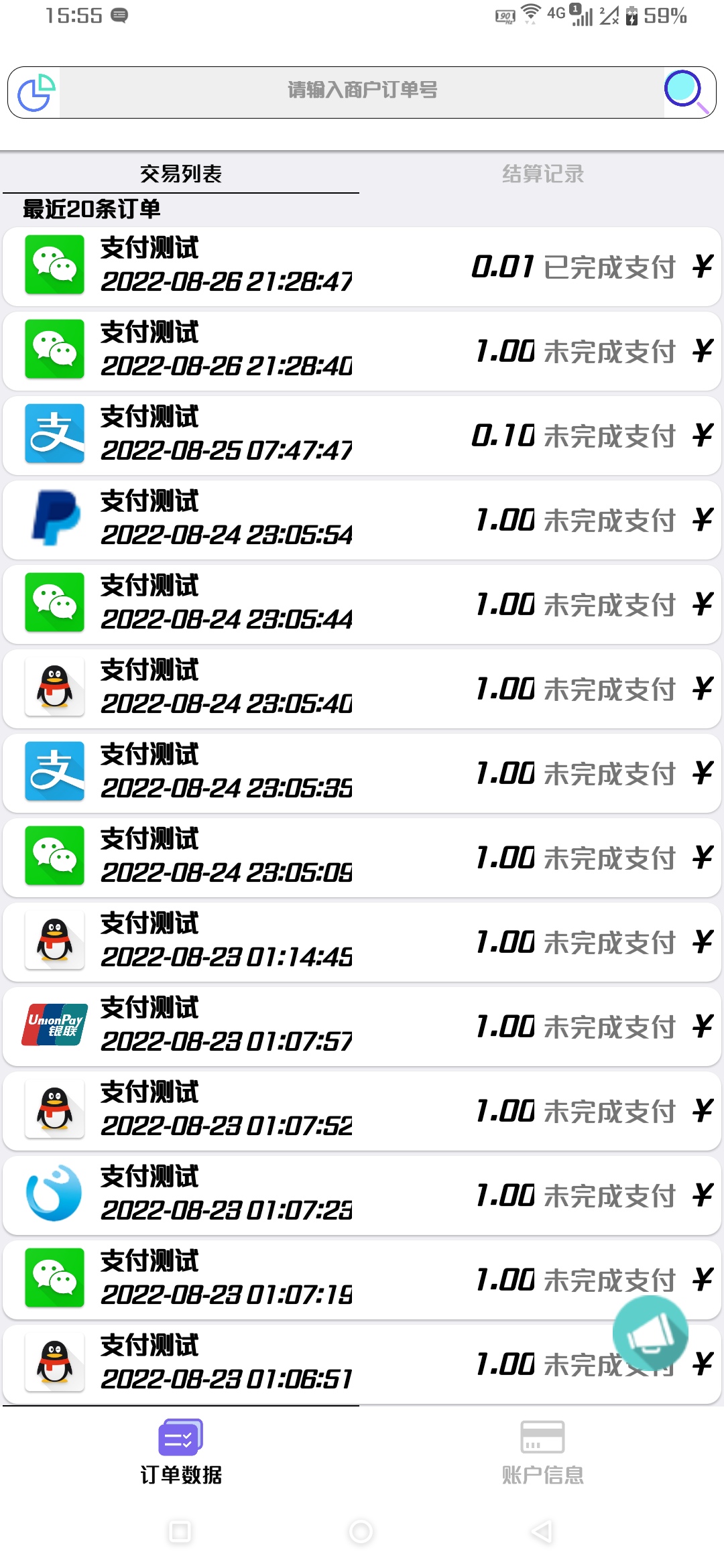Select the WeChat icon on the 0.01 completed order
This screenshot has width=724, height=1568.
tap(54, 266)
